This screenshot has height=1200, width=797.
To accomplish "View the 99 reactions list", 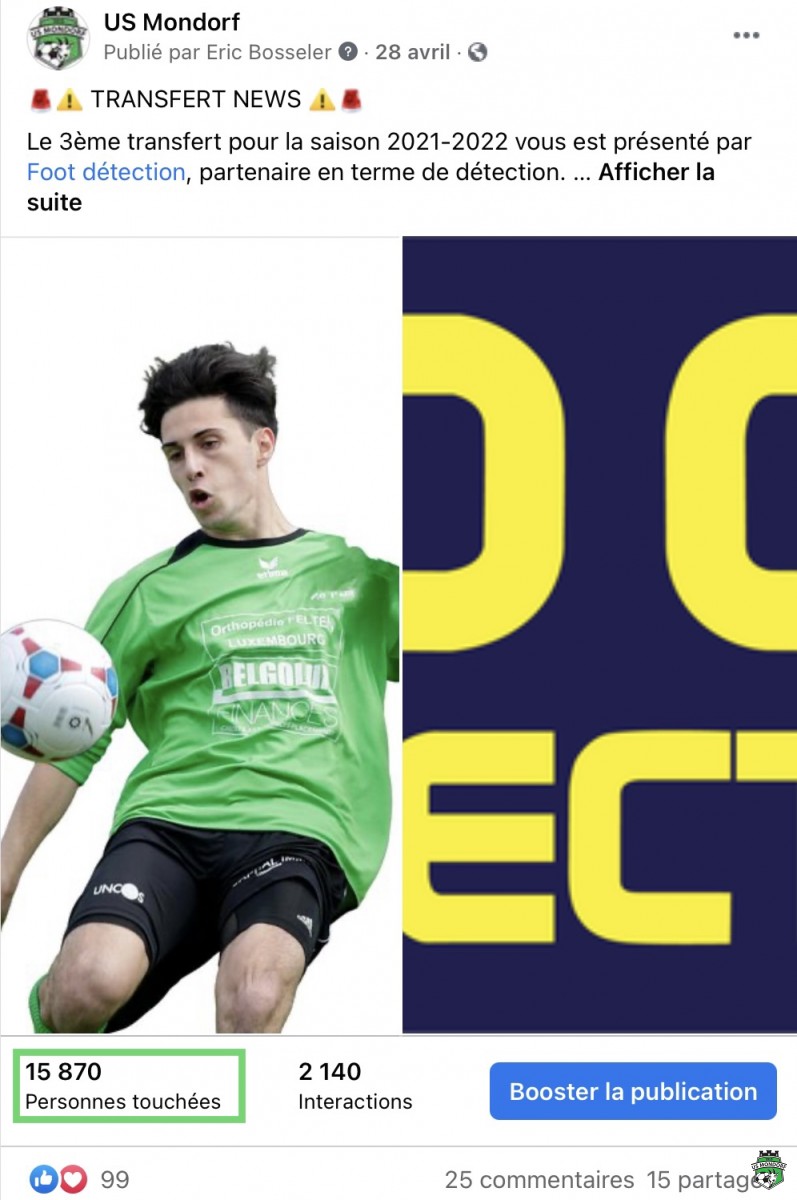I will (x=80, y=1180).
